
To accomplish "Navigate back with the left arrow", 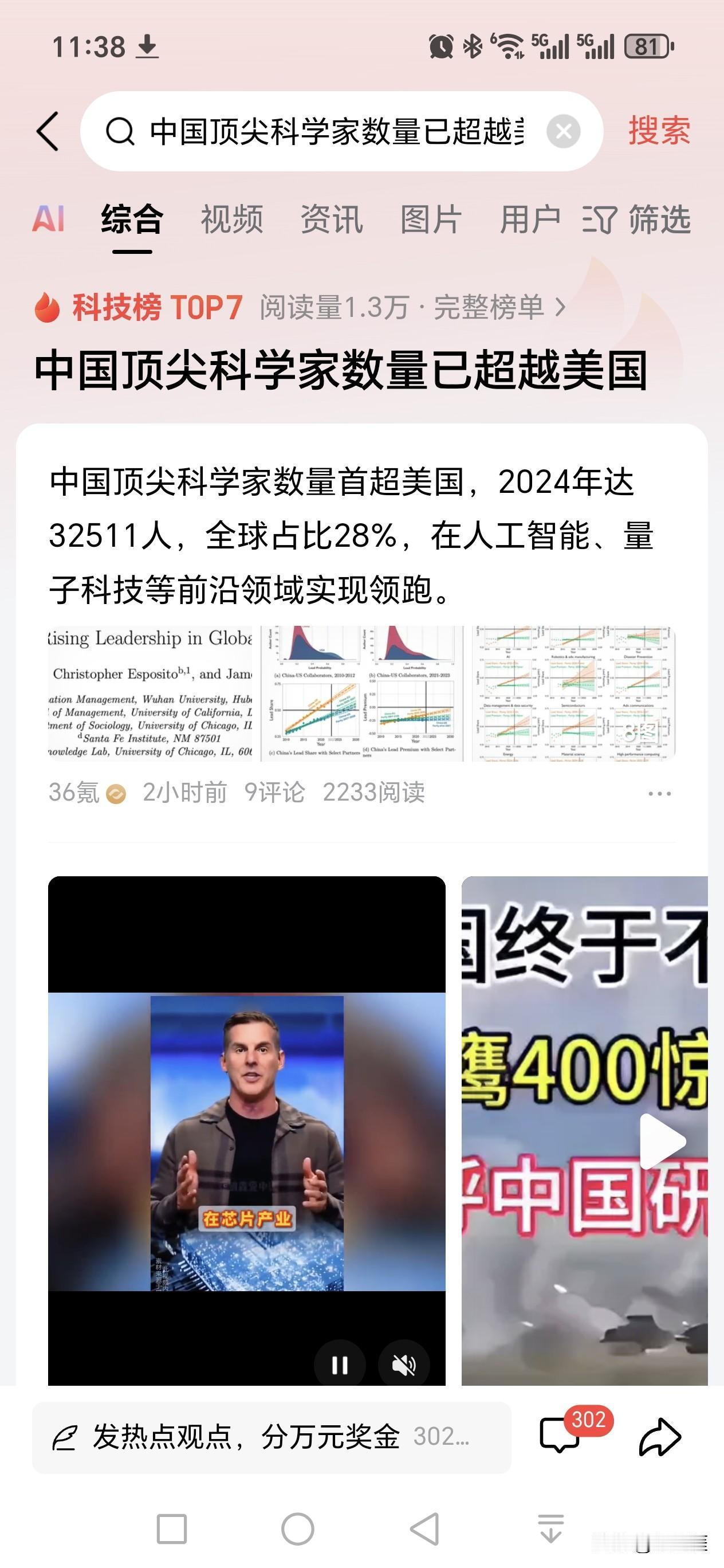I will point(48,131).
